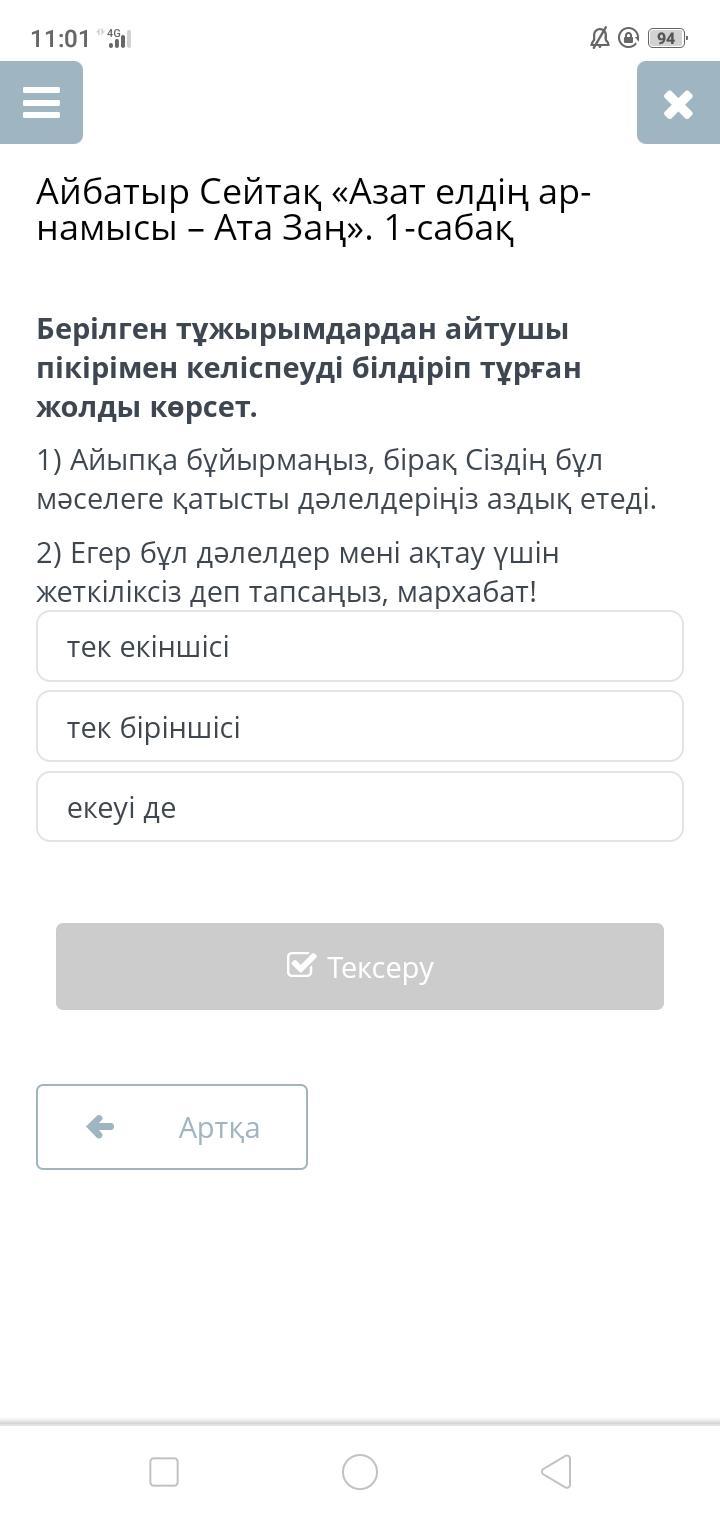Open the hamburger menu
The height and width of the screenshot is (1520, 720).
pos(41,102)
